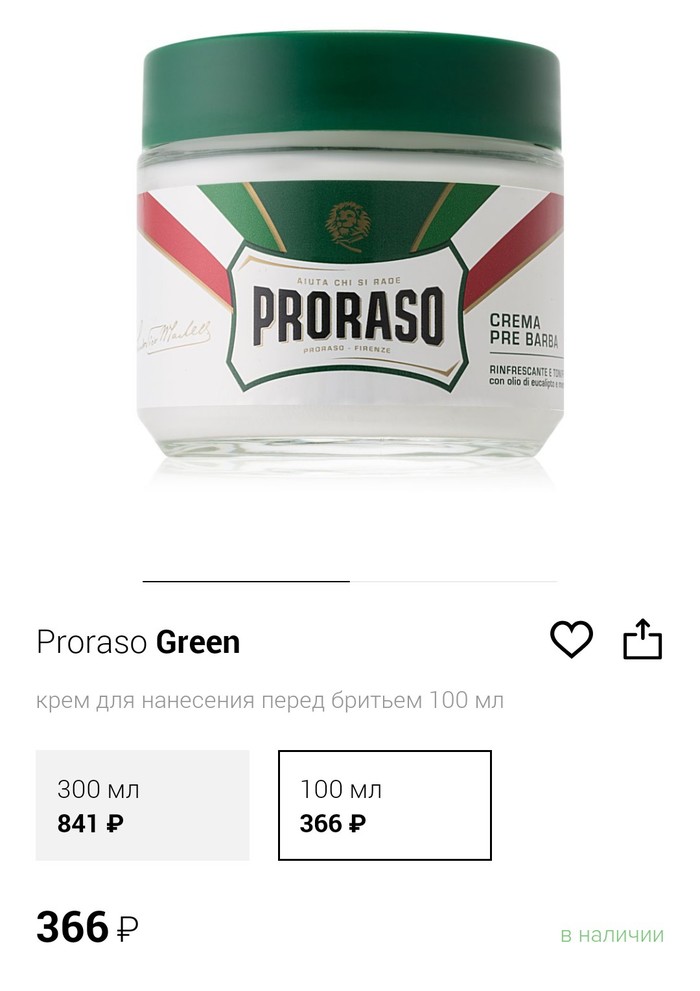Viewport: 700px width, 991px height.
Task: Add Proraso Green to favorites
Action: click(x=572, y=640)
